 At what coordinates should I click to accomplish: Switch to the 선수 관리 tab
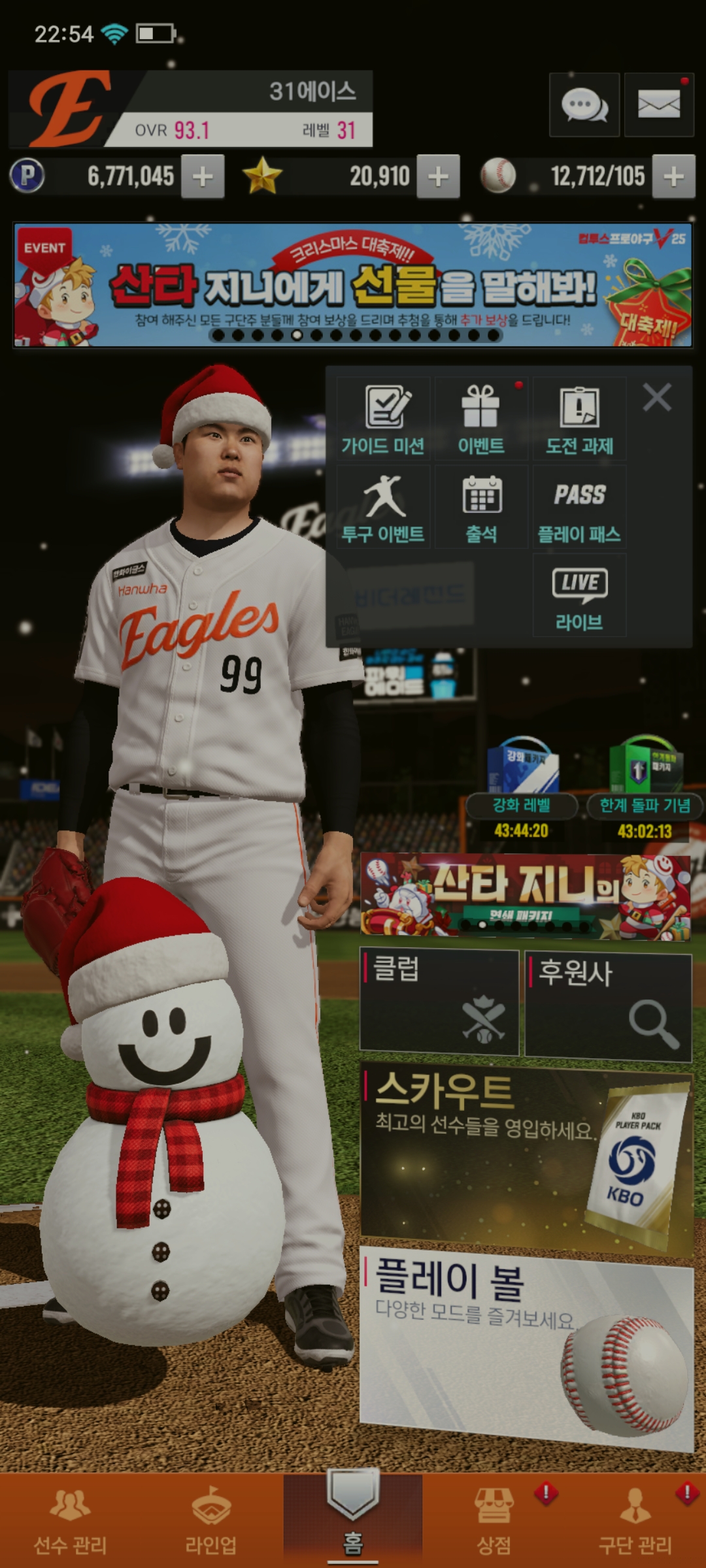point(71,1521)
